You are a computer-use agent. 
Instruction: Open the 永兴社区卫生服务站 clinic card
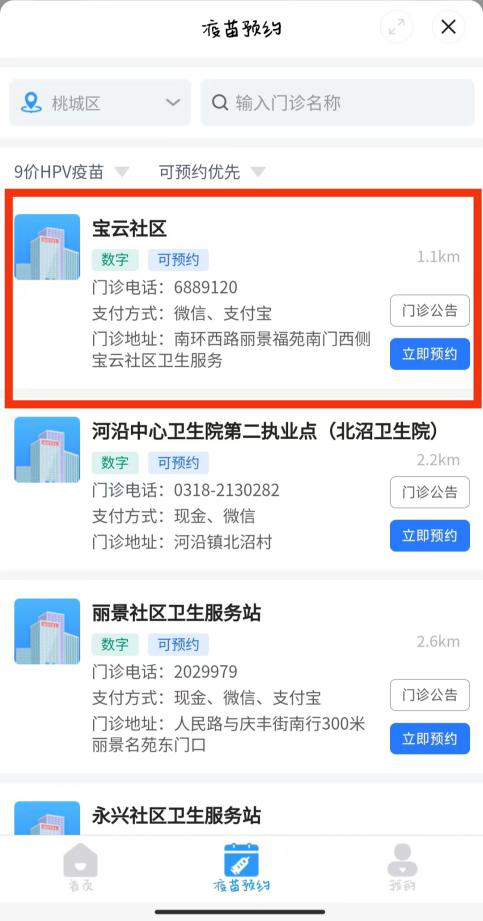coord(242,814)
